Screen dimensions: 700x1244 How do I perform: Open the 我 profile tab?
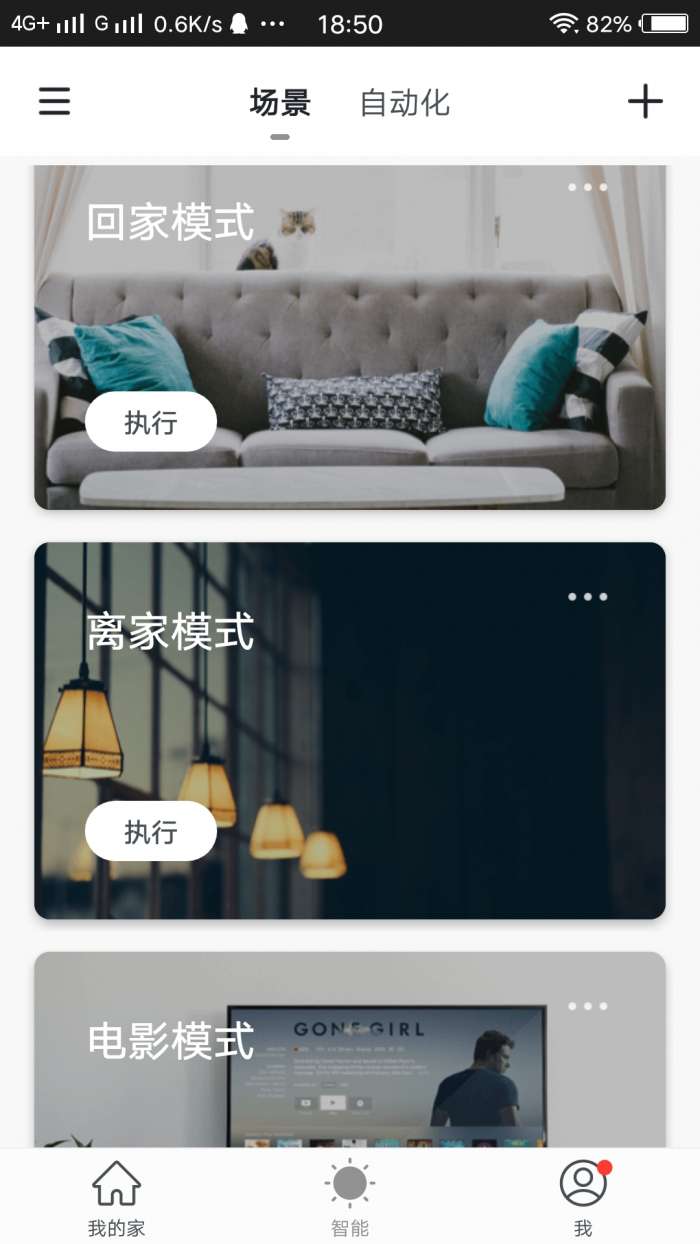click(583, 1198)
